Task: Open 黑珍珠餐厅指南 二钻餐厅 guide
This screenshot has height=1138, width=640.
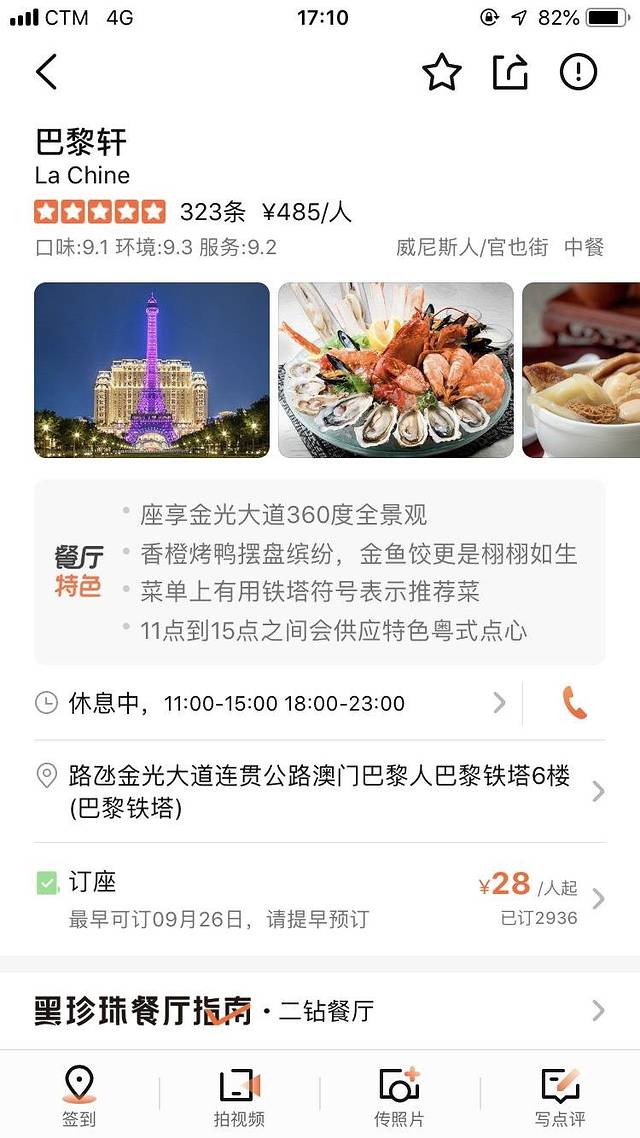Action: pyautogui.click(x=320, y=1011)
